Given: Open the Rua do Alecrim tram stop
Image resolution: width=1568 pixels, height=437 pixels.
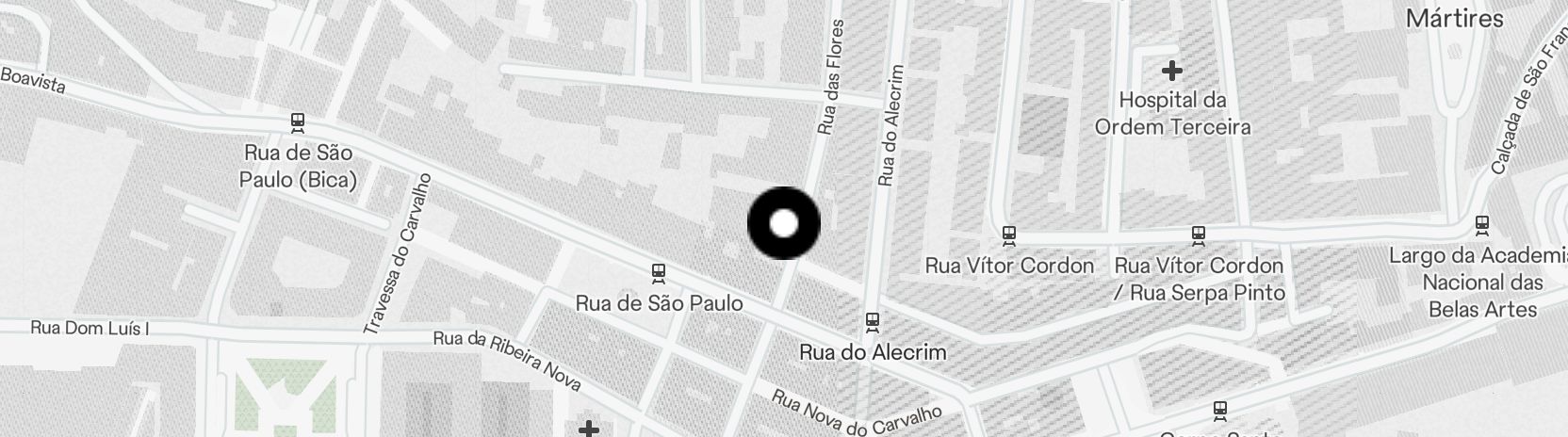Looking at the screenshot, I should click(x=873, y=322).
